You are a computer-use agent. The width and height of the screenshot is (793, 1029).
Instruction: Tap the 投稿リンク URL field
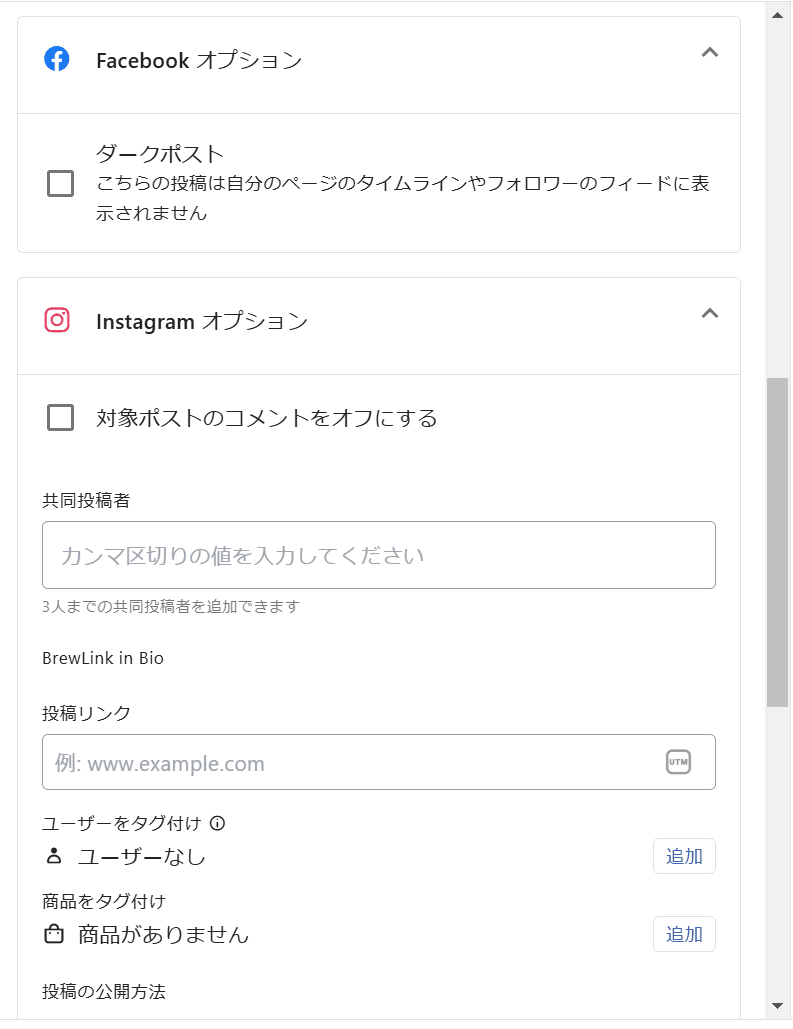(350, 763)
